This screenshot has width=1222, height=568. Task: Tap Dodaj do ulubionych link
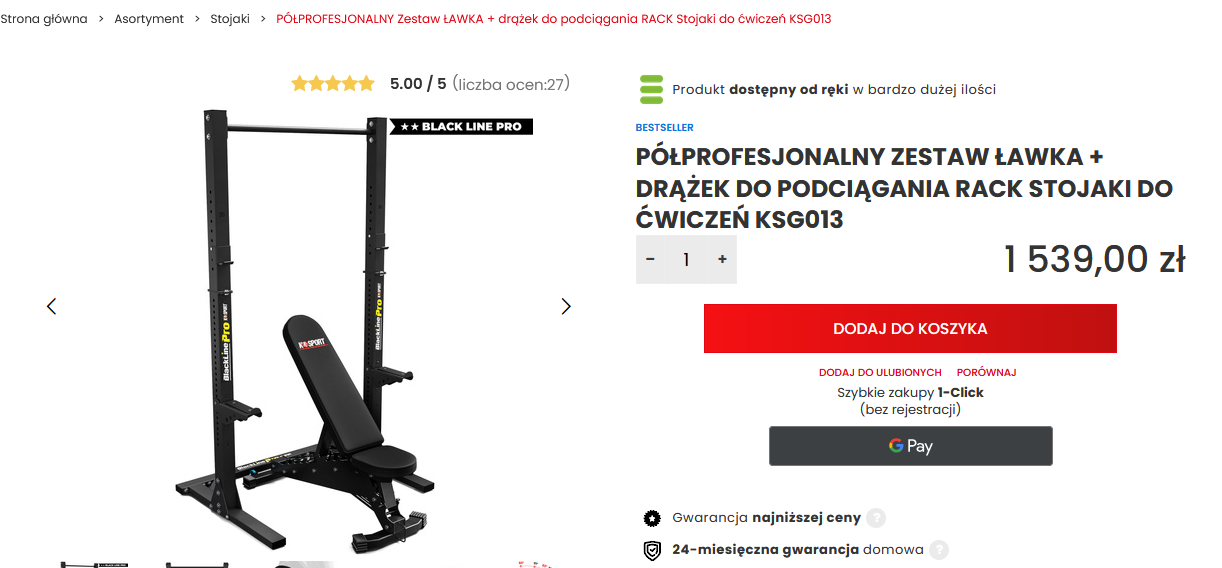pos(880,372)
